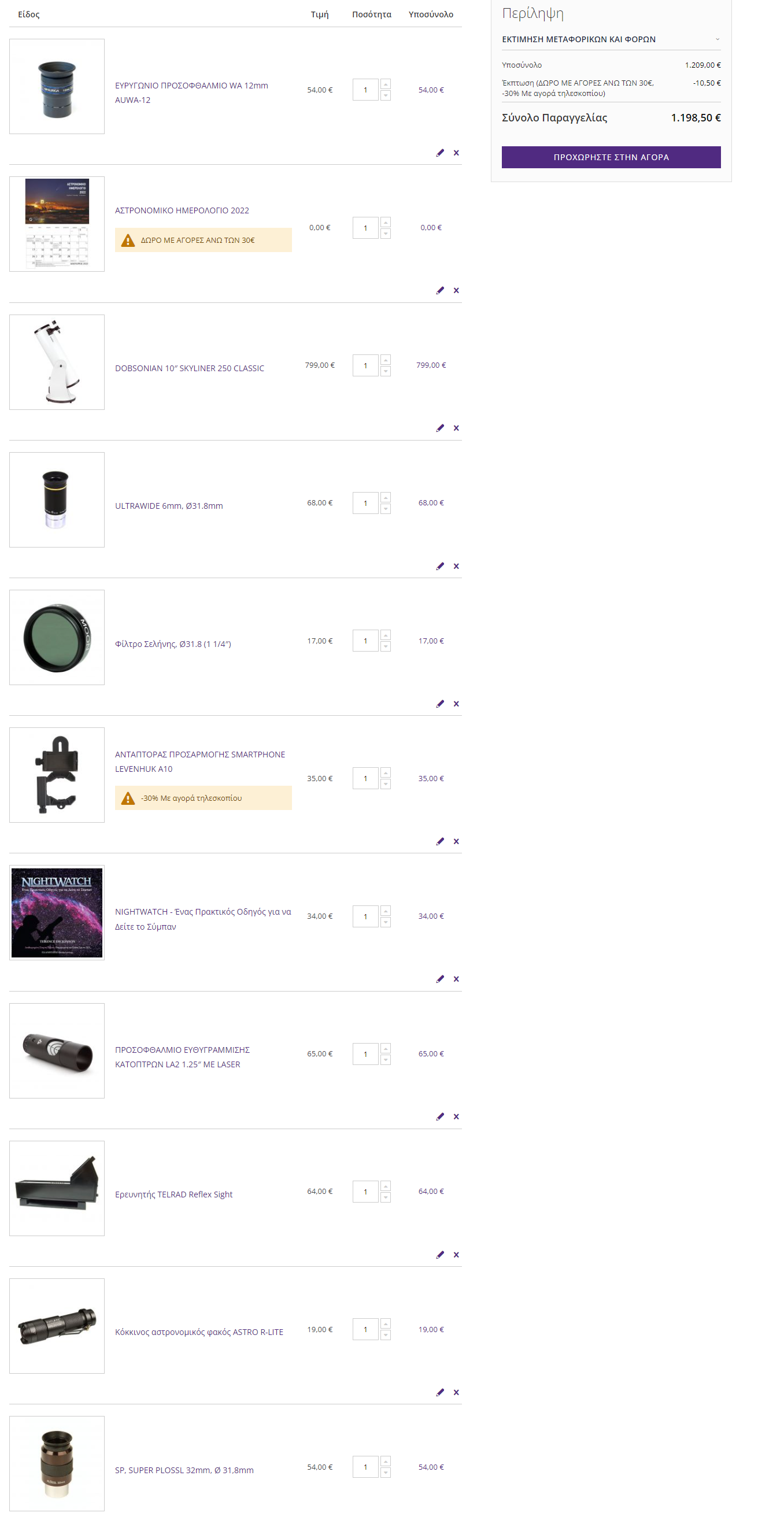784x1520 pixels.
Task: Edit the ΑΣΤΡΟΝΟΜΙΚΟ ΗΜΕΡΟΛΟΓΙΟ 2022 cart item
Action: (x=439, y=290)
